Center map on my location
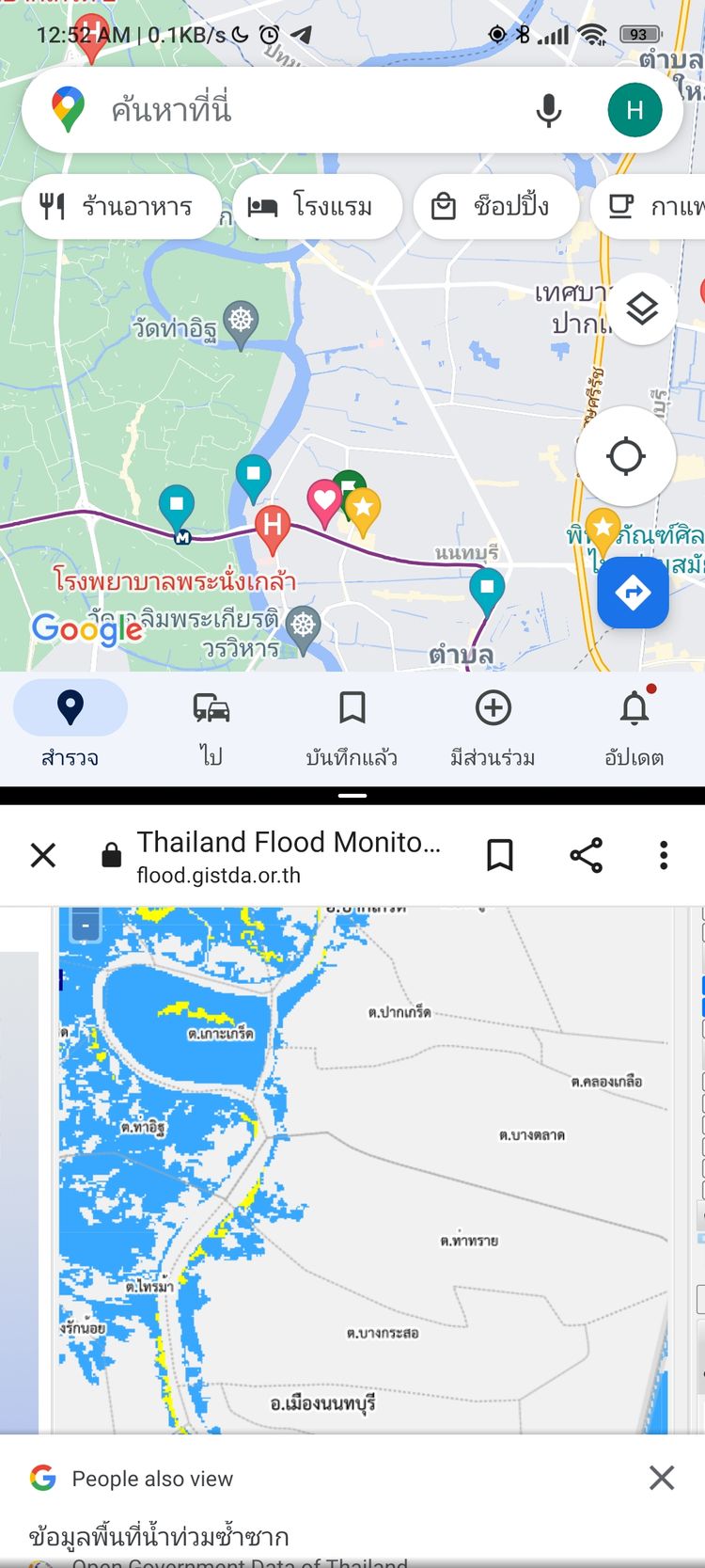Image resolution: width=705 pixels, height=1568 pixels. pos(625,457)
